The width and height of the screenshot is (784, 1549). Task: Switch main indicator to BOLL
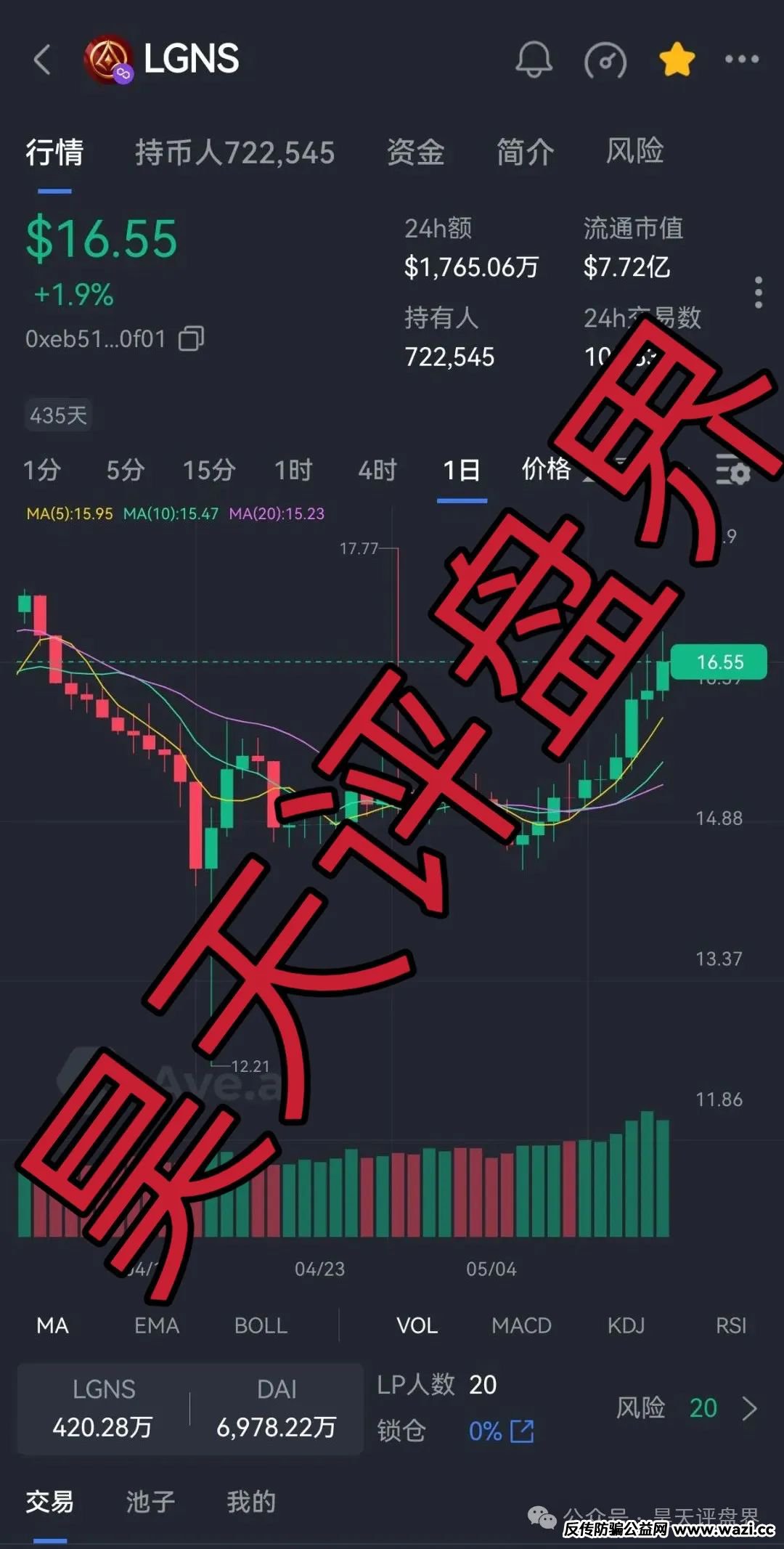pyautogui.click(x=261, y=1325)
